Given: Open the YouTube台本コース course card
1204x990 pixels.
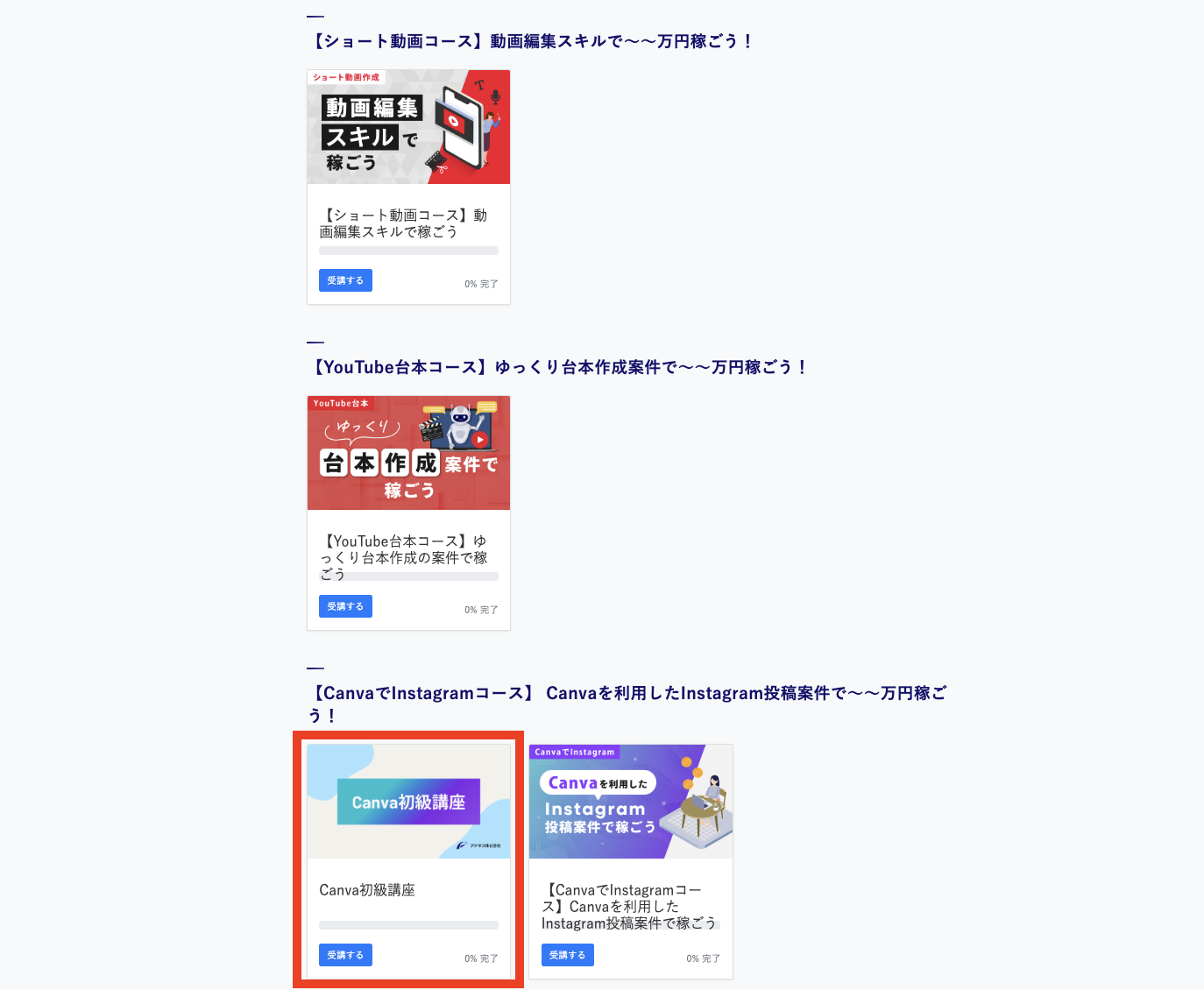Looking at the screenshot, I should 408,454.
